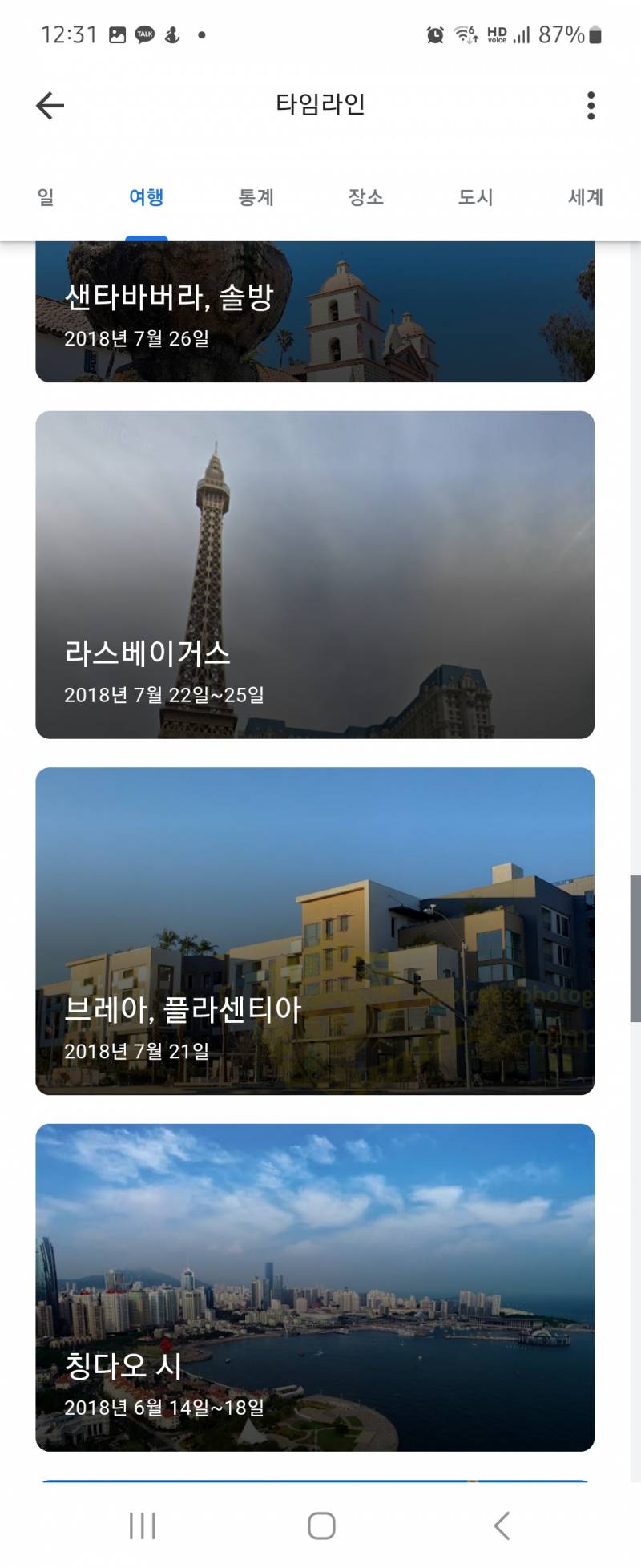The width and height of the screenshot is (641, 1568).
Task: Open the KakaoTalk notification icon
Action: pos(144,34)
